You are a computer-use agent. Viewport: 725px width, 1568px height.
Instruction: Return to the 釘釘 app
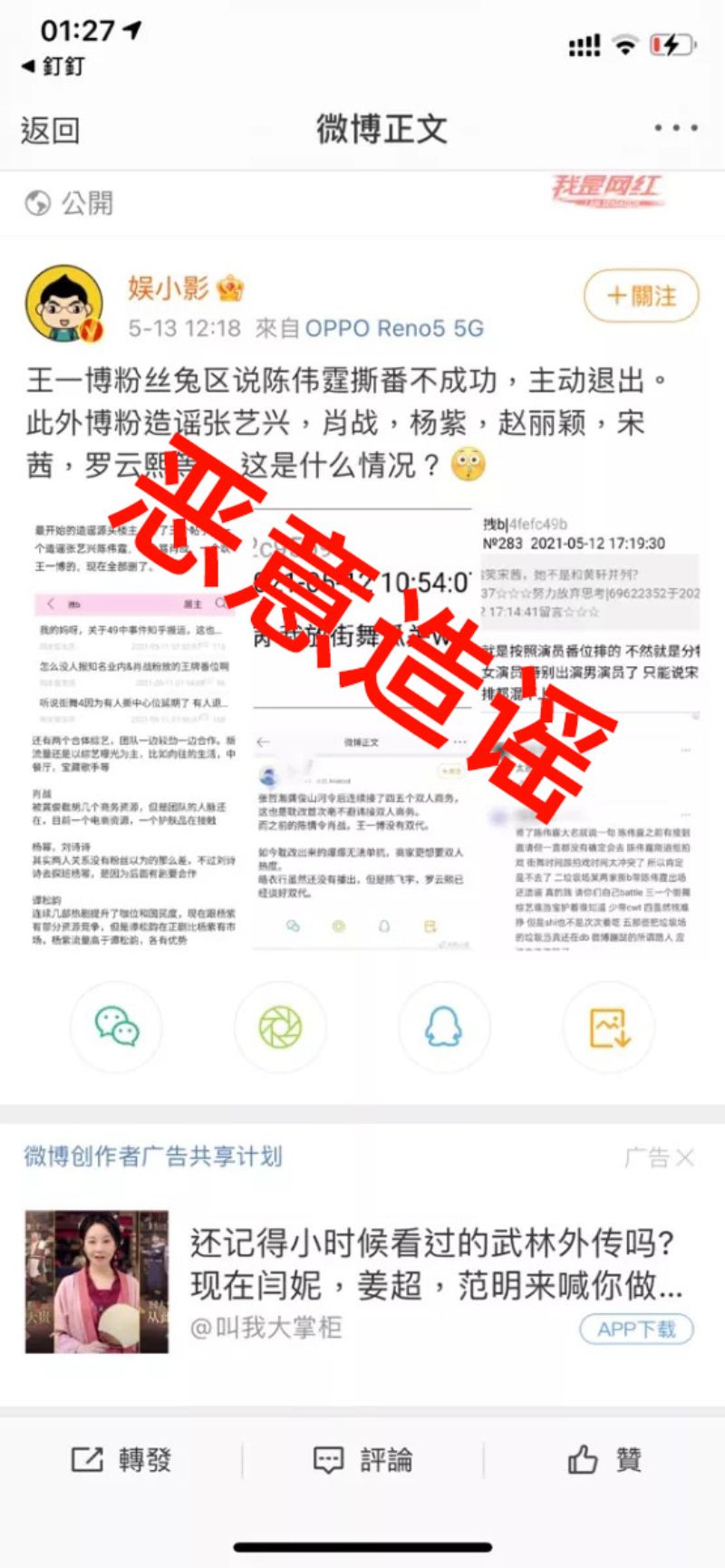click(54, 66)
